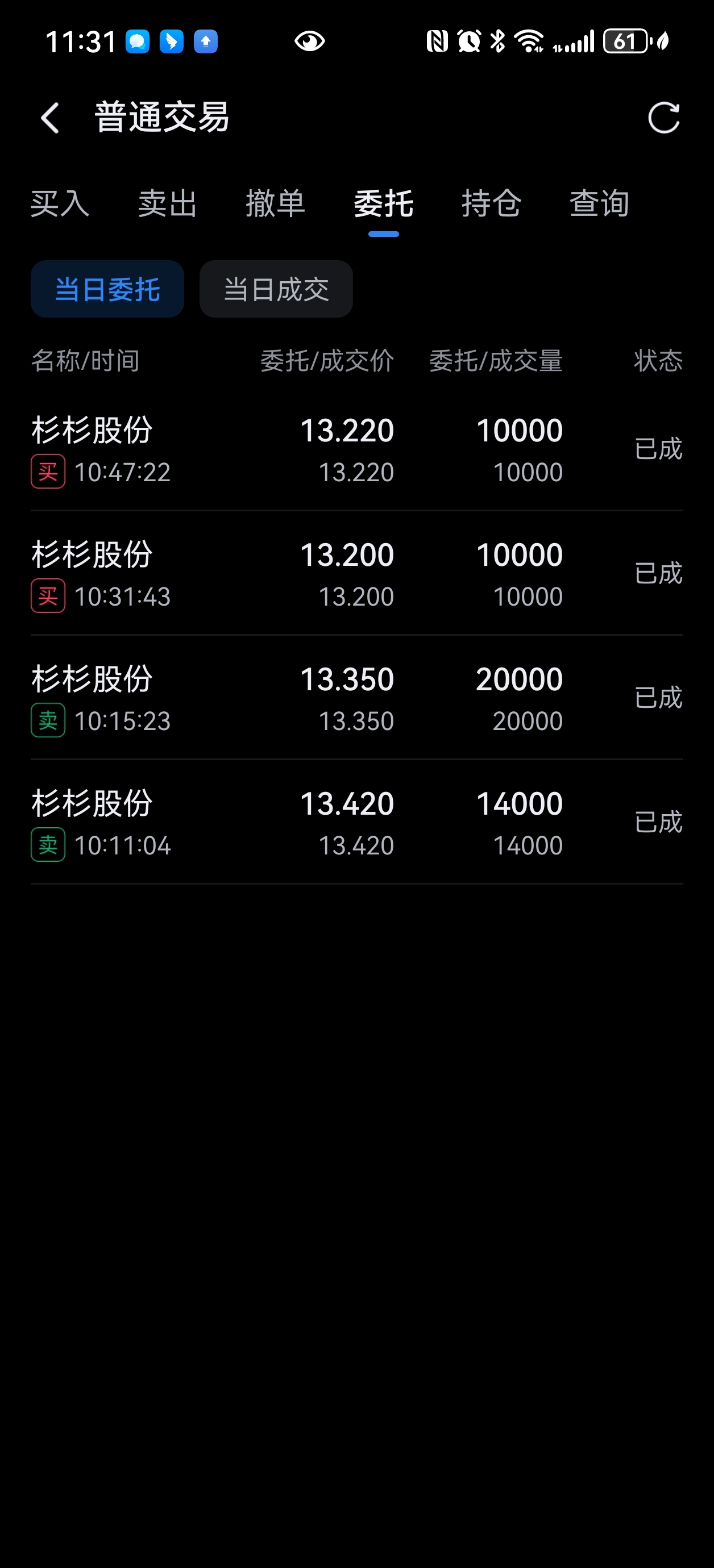The height and width of the screenshot is (1568, 714).
Task: Switch to the 买入 tab
Action: tap(60, 203)
